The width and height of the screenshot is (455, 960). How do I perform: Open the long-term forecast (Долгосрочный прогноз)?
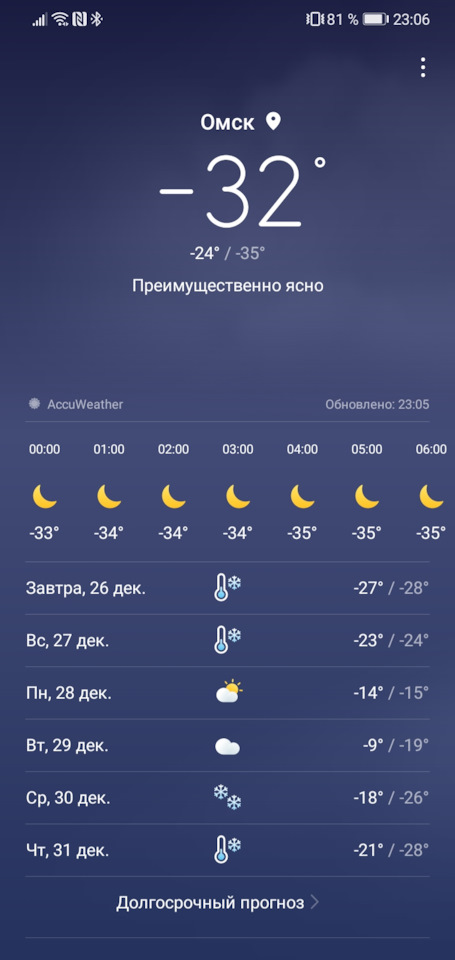[218, 902]
